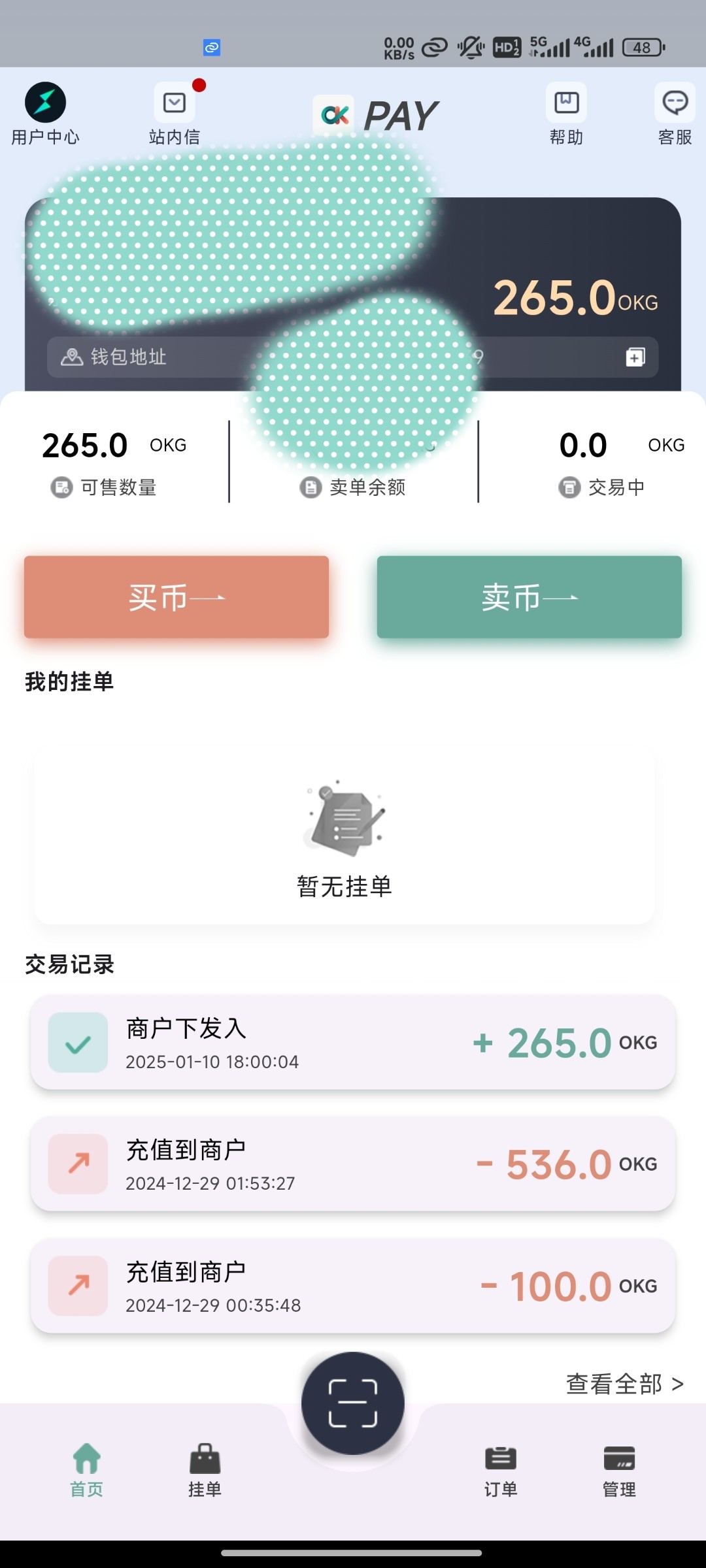The height and width of the screenshot is (1568, 706).
Task: Tap the 卖币 sell coin button
Action: (x=529, y=597)
